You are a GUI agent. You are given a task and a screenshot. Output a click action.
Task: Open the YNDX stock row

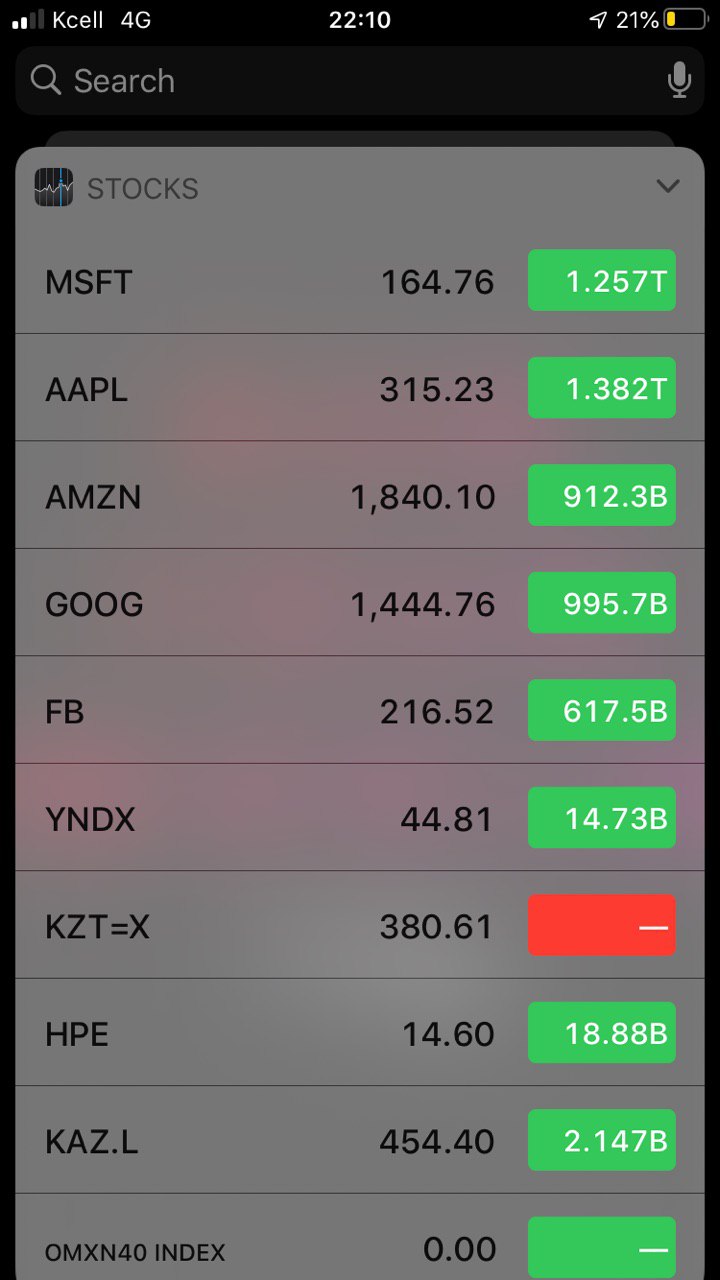(x=360, y=818)
